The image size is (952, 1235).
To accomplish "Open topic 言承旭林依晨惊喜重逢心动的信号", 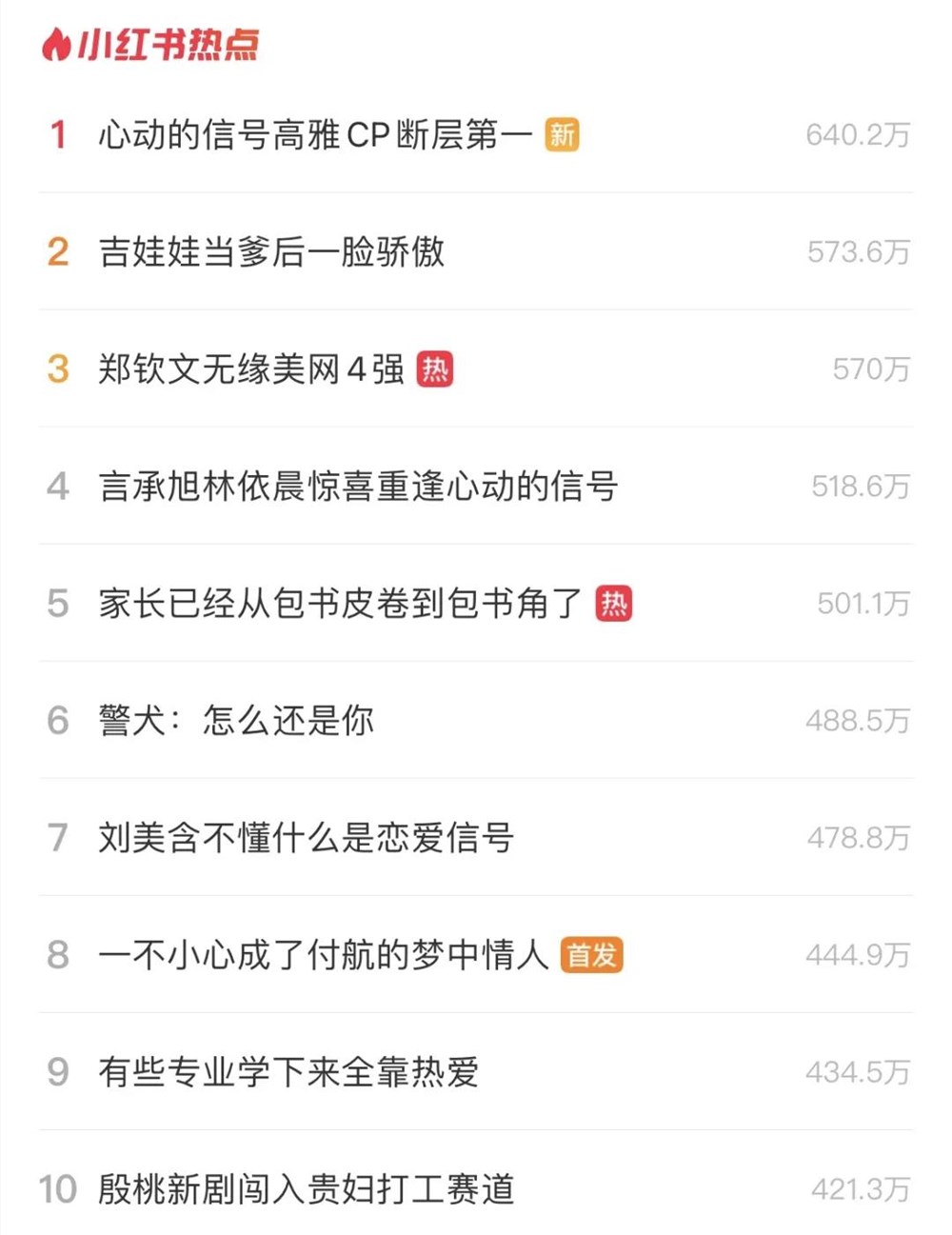I will pos(357,484).
